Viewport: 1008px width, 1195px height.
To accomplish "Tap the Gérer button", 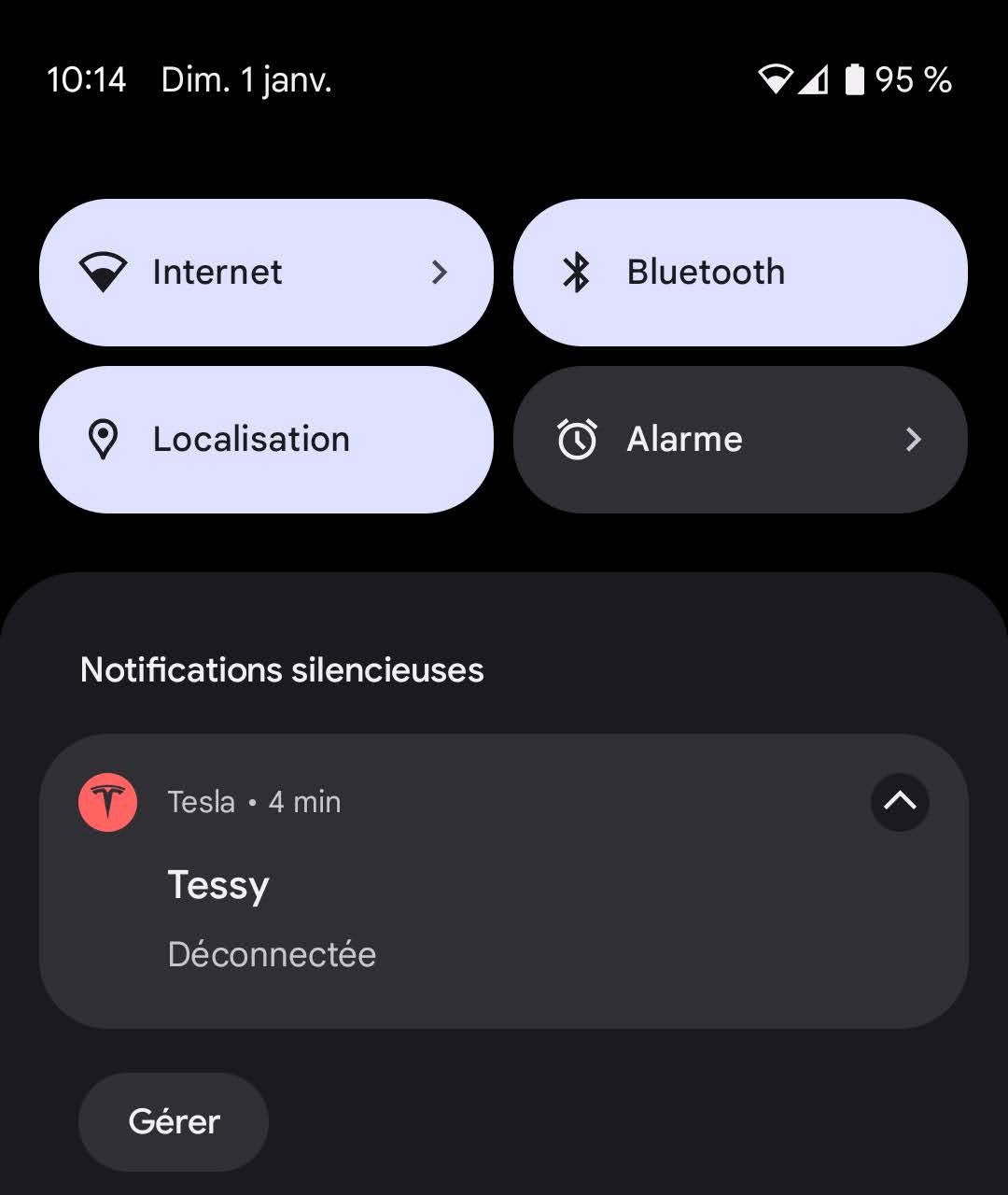I will (x=174, y=1121).
